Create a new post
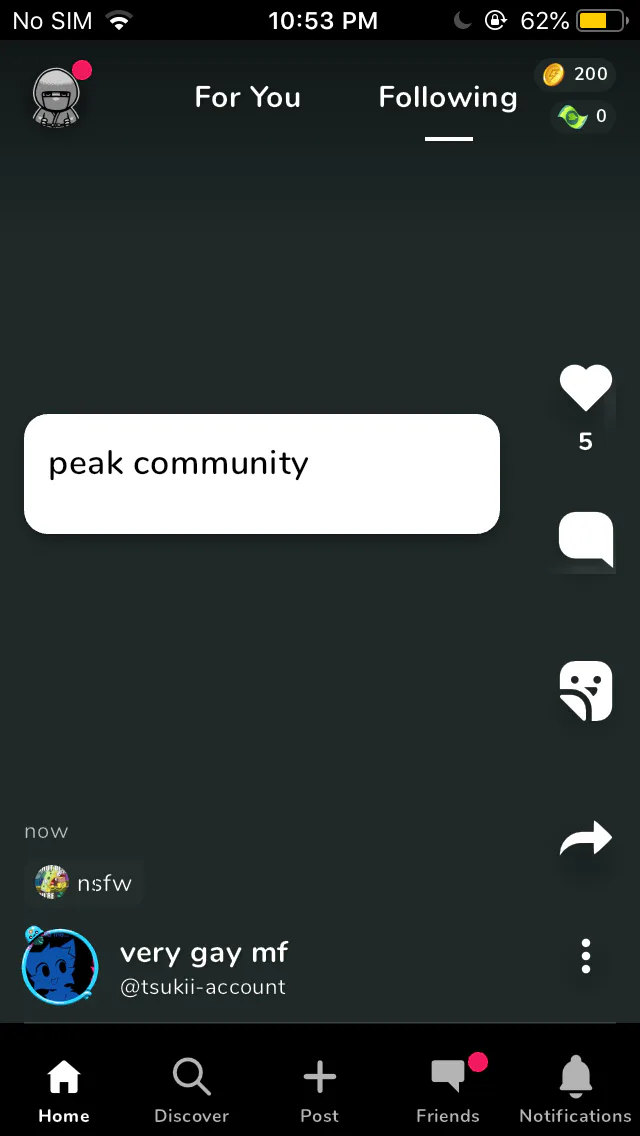The height and width of the screenshot is (1136, 640). click(x=320, y=1090)
